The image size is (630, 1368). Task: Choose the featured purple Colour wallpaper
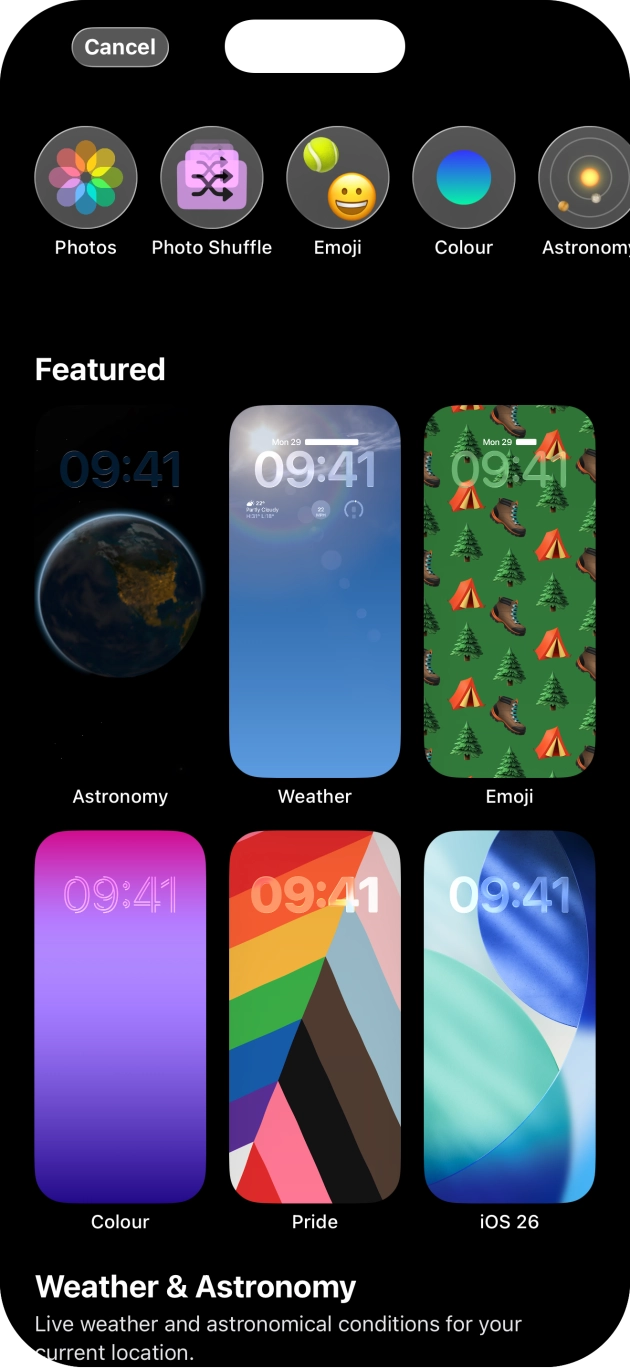(120, 1016)
